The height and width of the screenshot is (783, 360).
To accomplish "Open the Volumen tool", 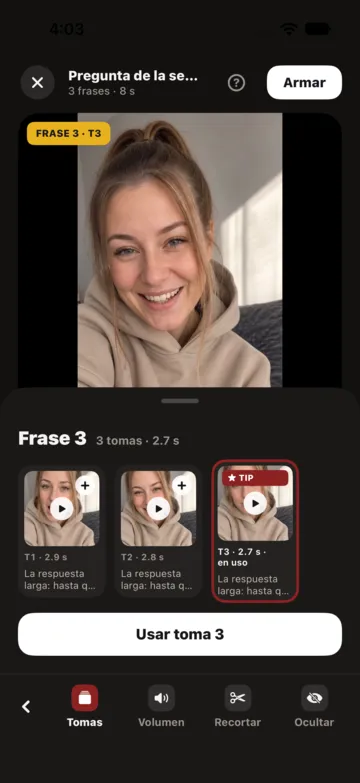I will (161, 706).
